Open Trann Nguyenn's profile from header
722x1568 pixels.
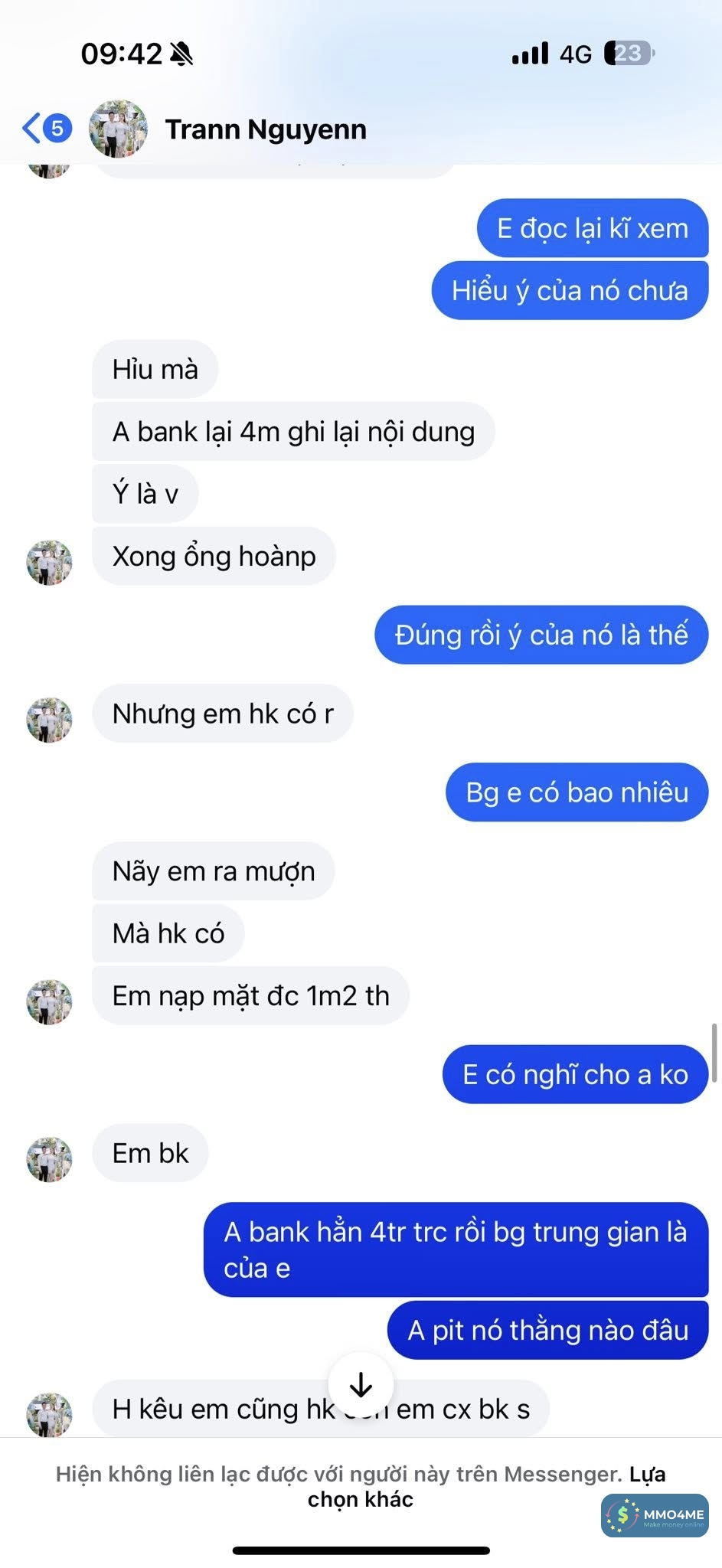[x=265, y=129]
